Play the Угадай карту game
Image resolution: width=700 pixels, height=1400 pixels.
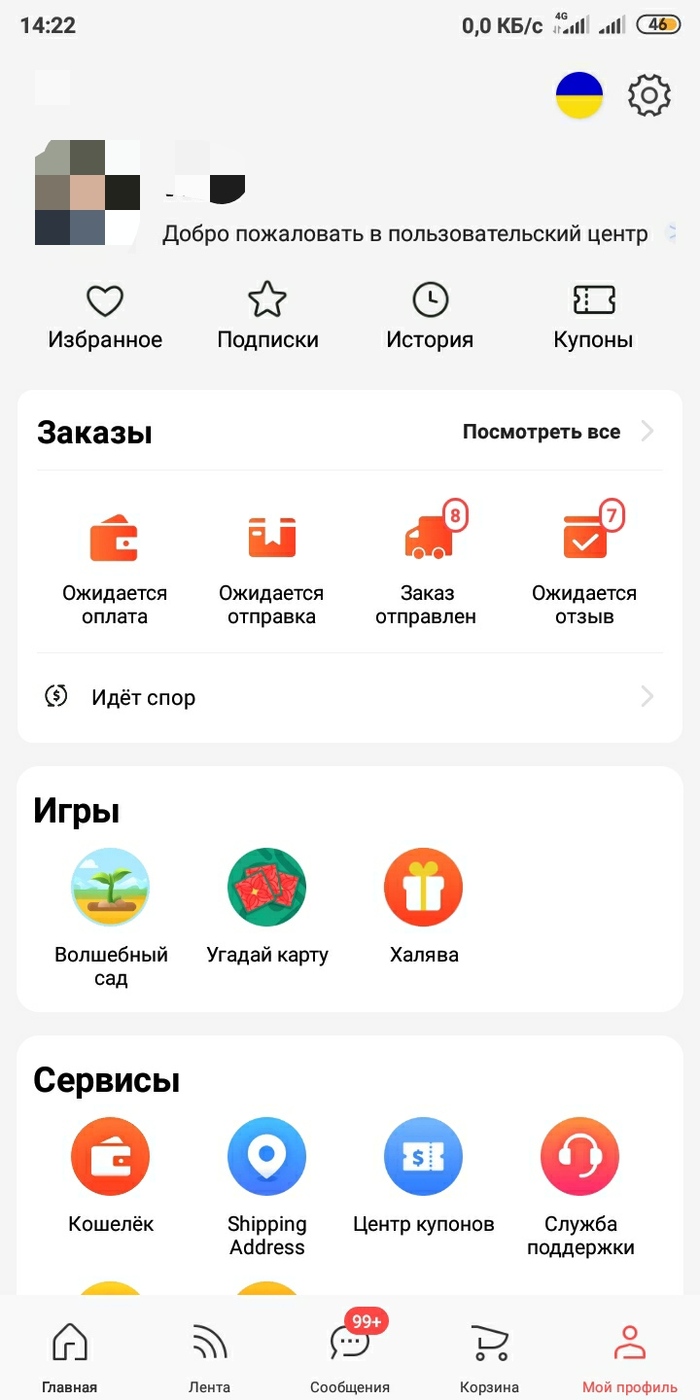267,905
